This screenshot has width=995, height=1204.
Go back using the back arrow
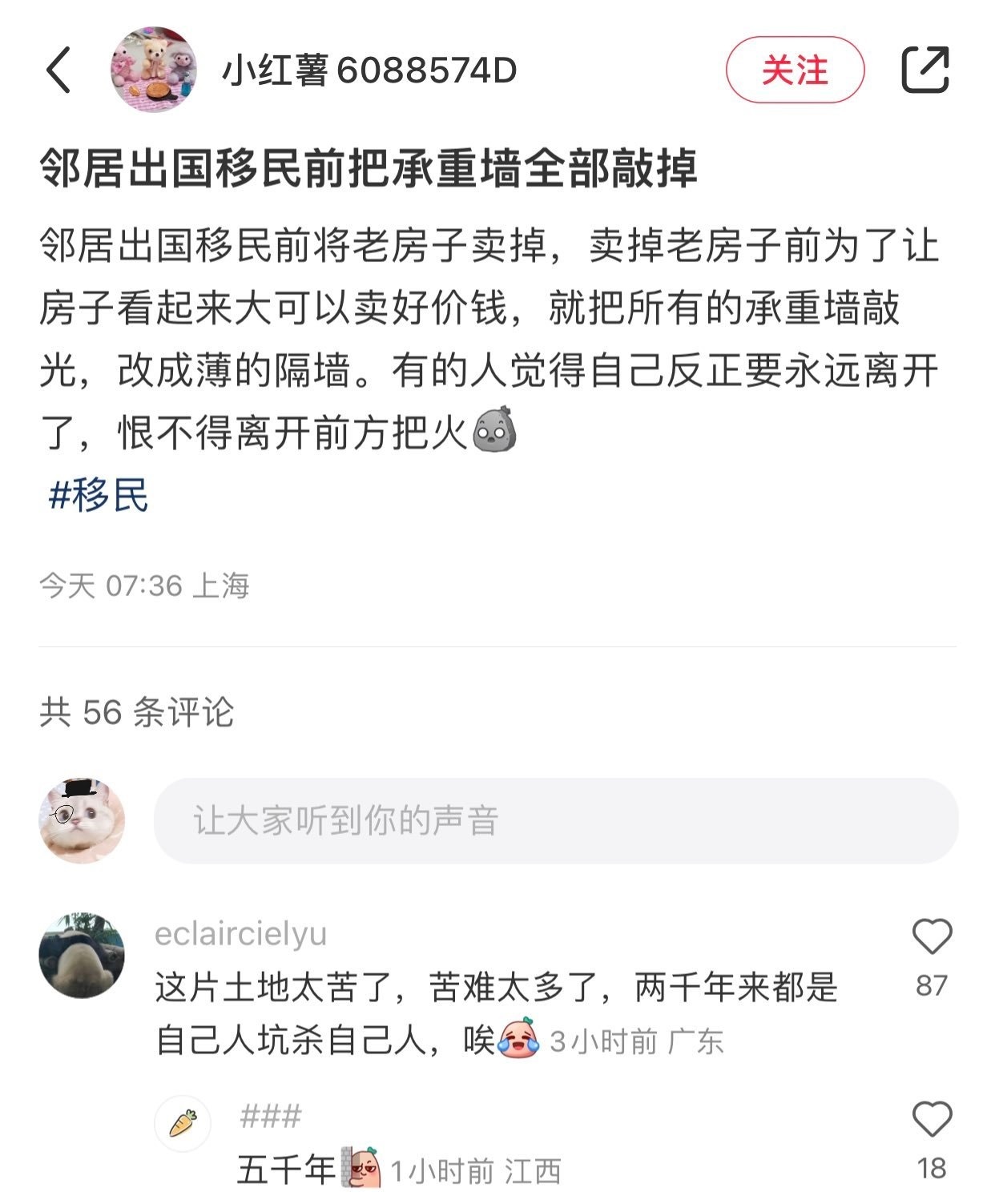[x=58, y=70]
